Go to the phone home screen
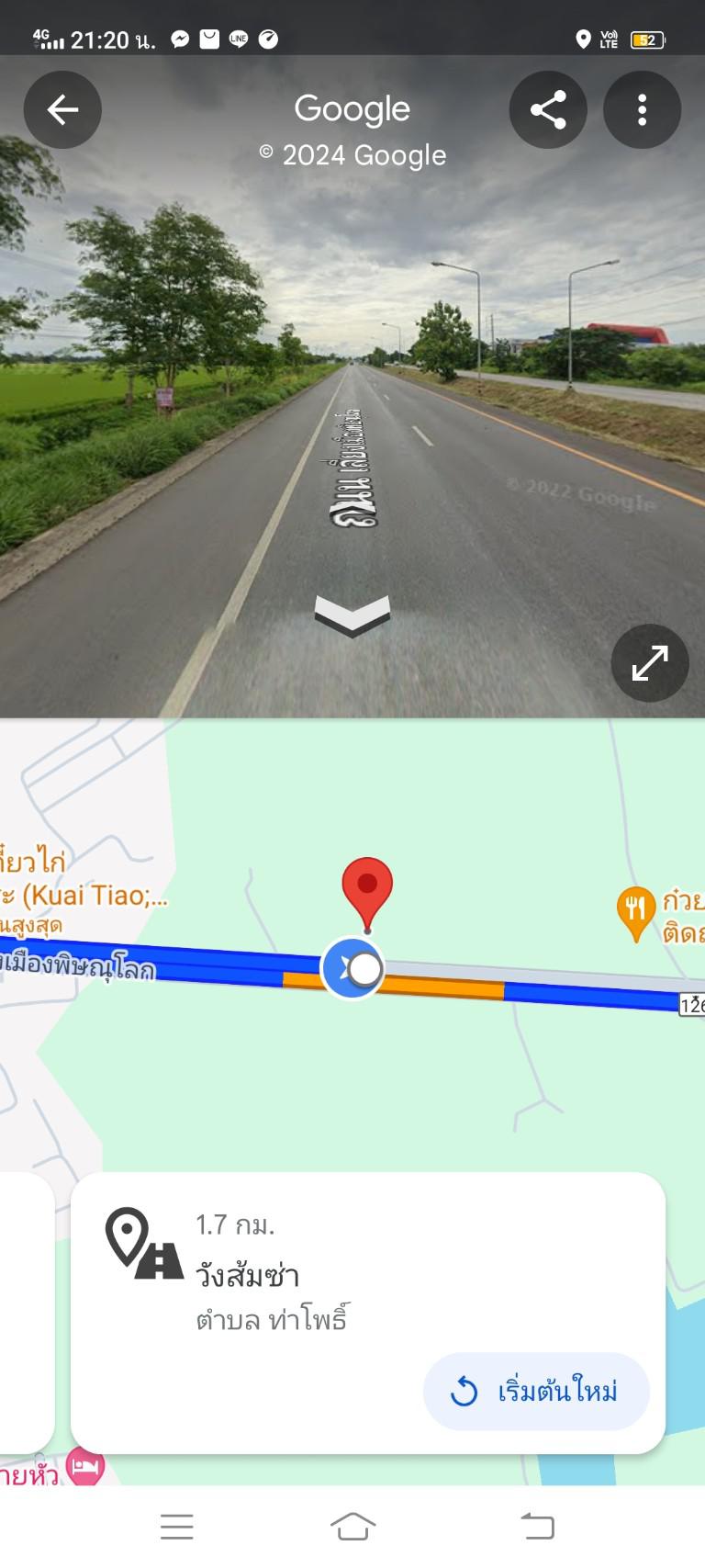The width and height of the screenshot is (705, 1568). click(x=352, y=1527)
